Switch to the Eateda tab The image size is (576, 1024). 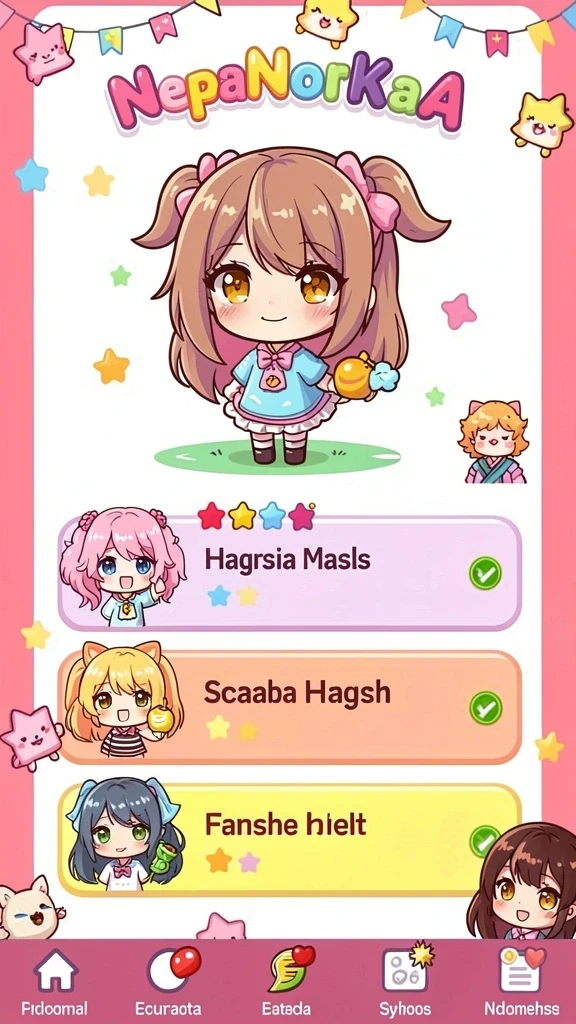286,981
